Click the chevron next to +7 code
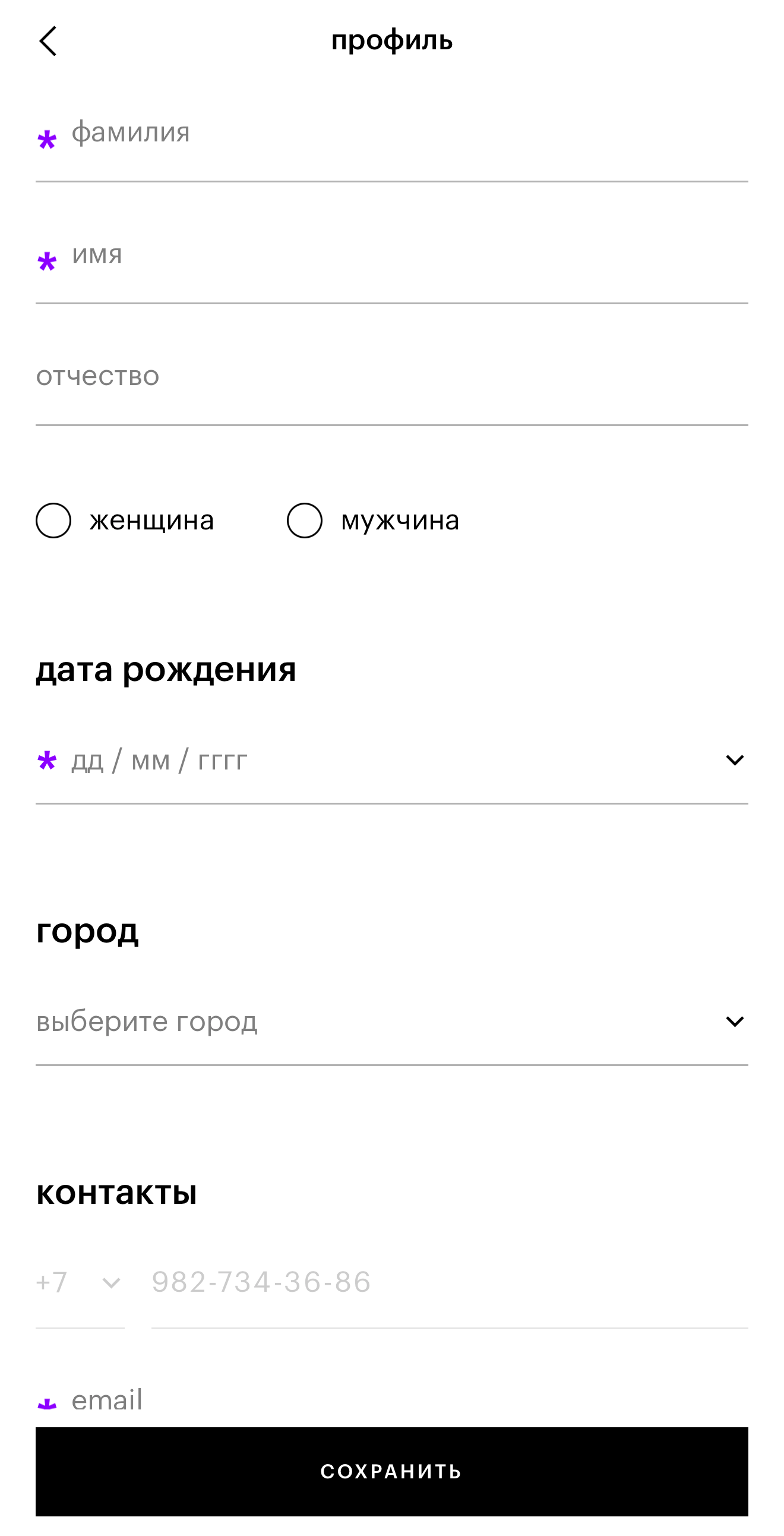This screenshot has width=784, height=1536. 111,1283
